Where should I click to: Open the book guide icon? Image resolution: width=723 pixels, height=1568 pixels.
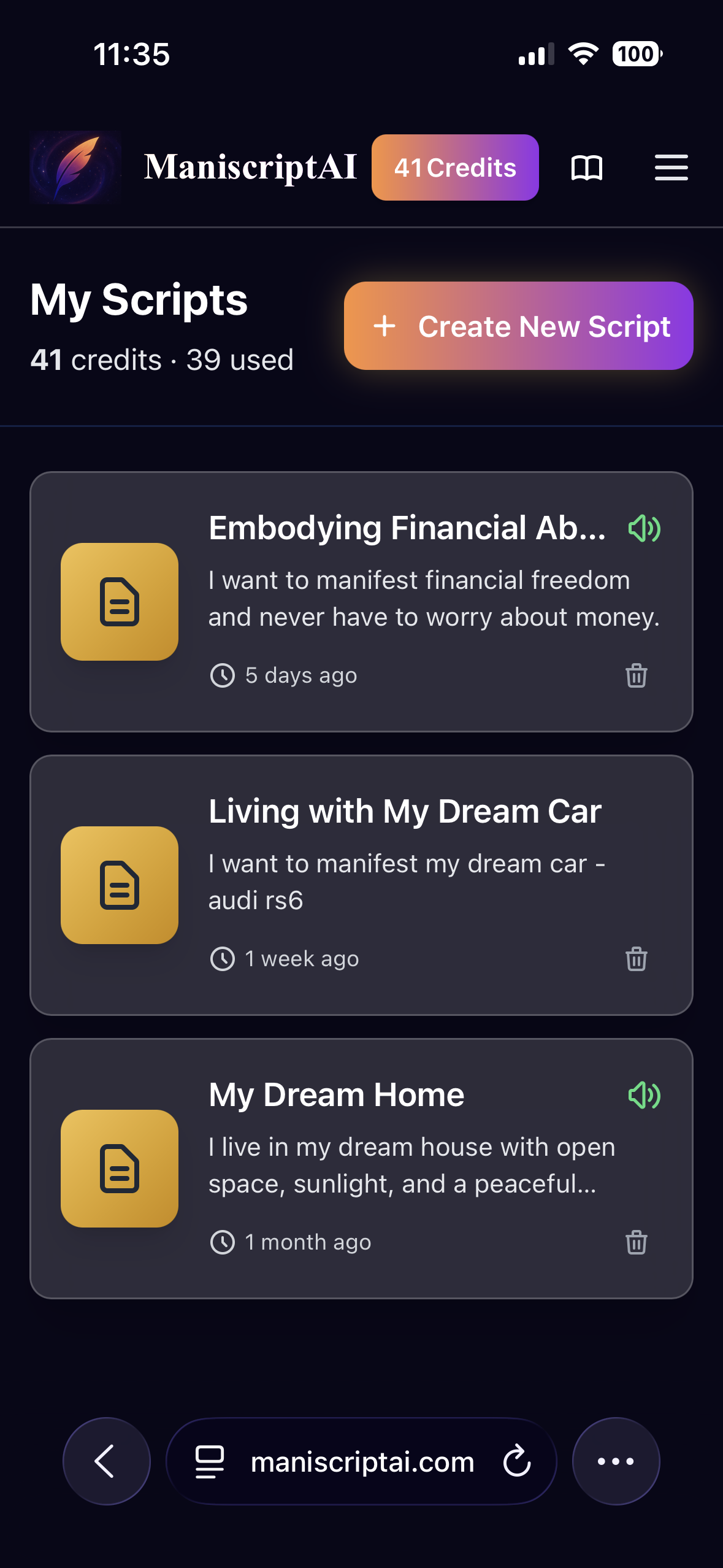[587, 167]
